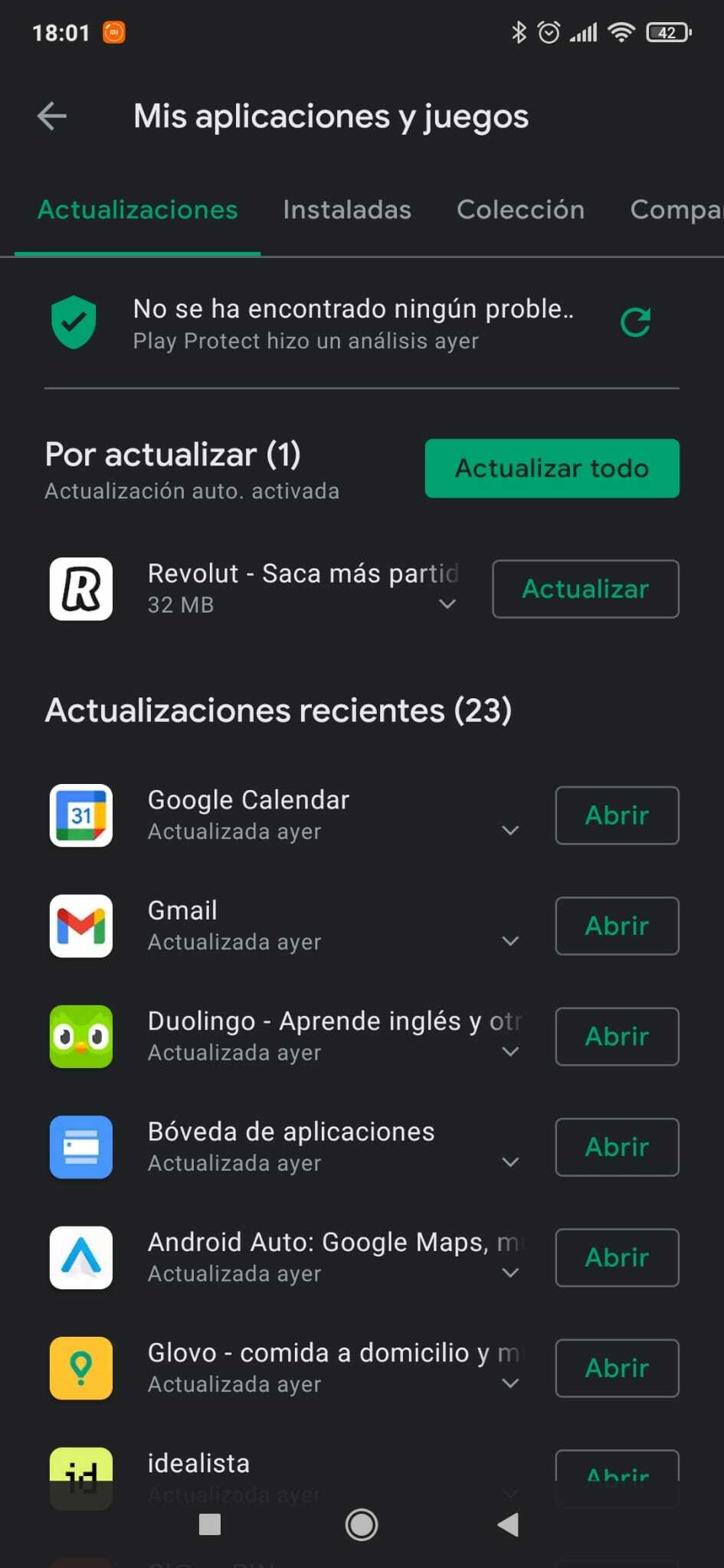Launch Android Auto via Abrir
The image size is (724, 1568).
[x=617, y=1257]
